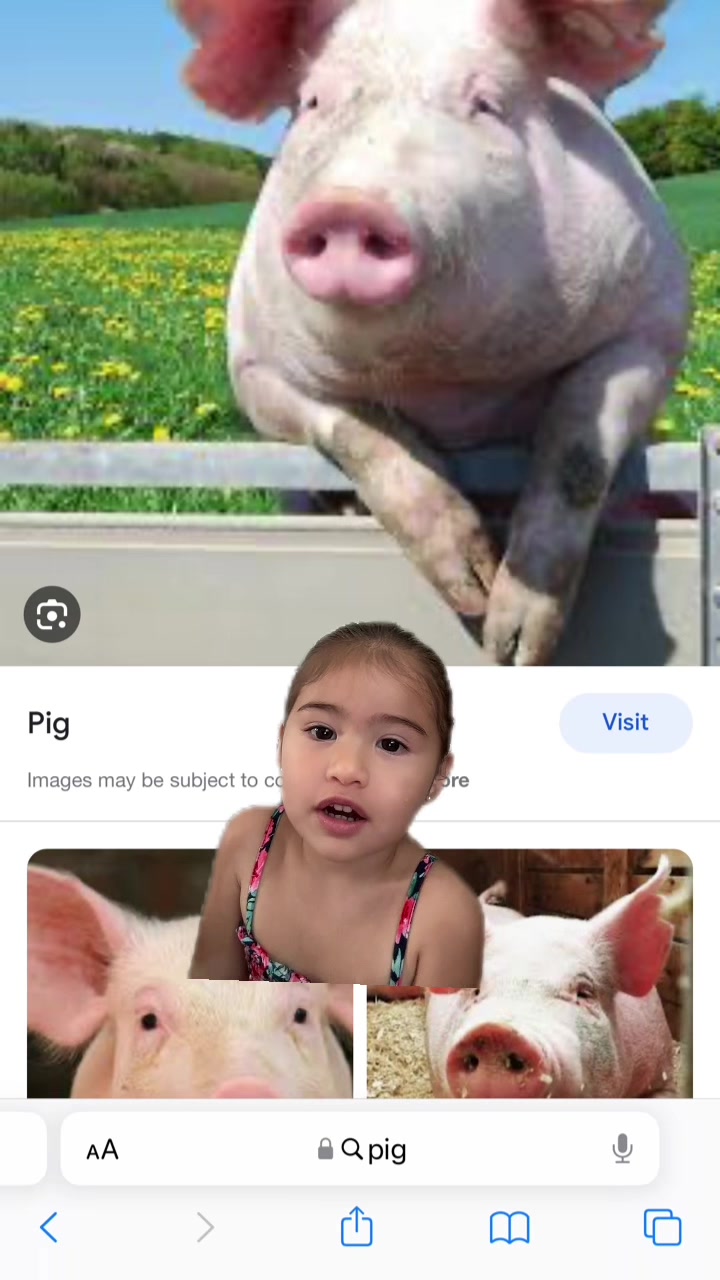This screenshot has height=1280, width=720.
Task: Start voice search with the microphone
Action: tap(622, 1149)
